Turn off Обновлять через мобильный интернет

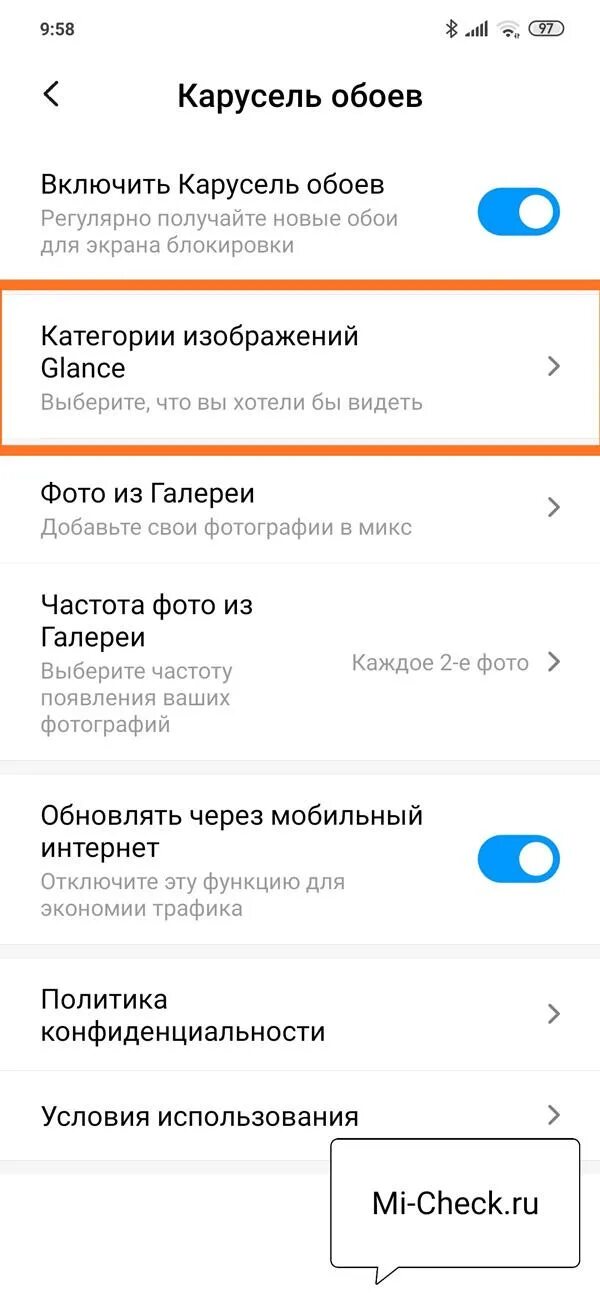click(x=517, y=859)
